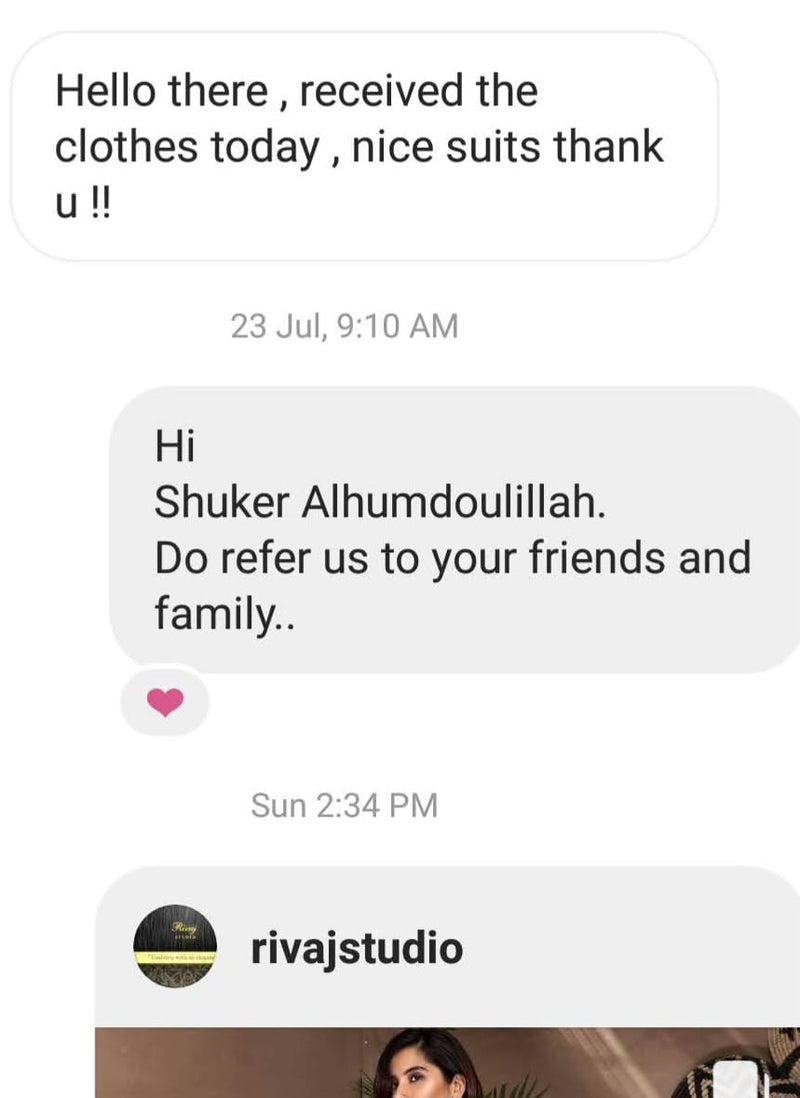Tap the 'Do refer us to your friends' text

pos(450,558)
